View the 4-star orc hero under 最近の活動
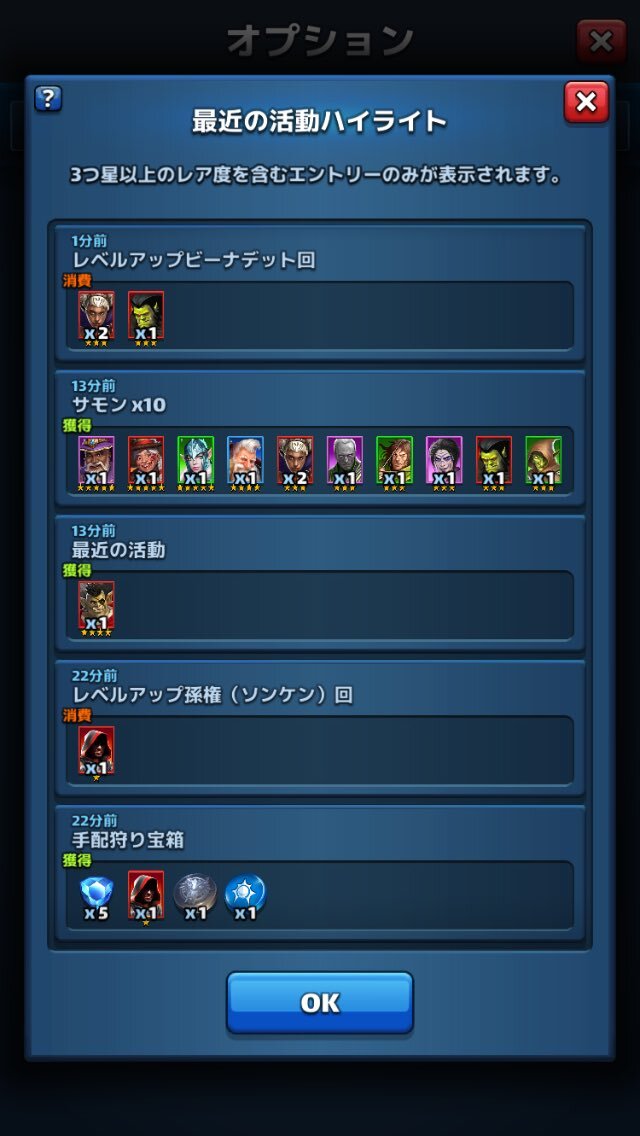Screen dimensions: 640x1136 (96, 608)
